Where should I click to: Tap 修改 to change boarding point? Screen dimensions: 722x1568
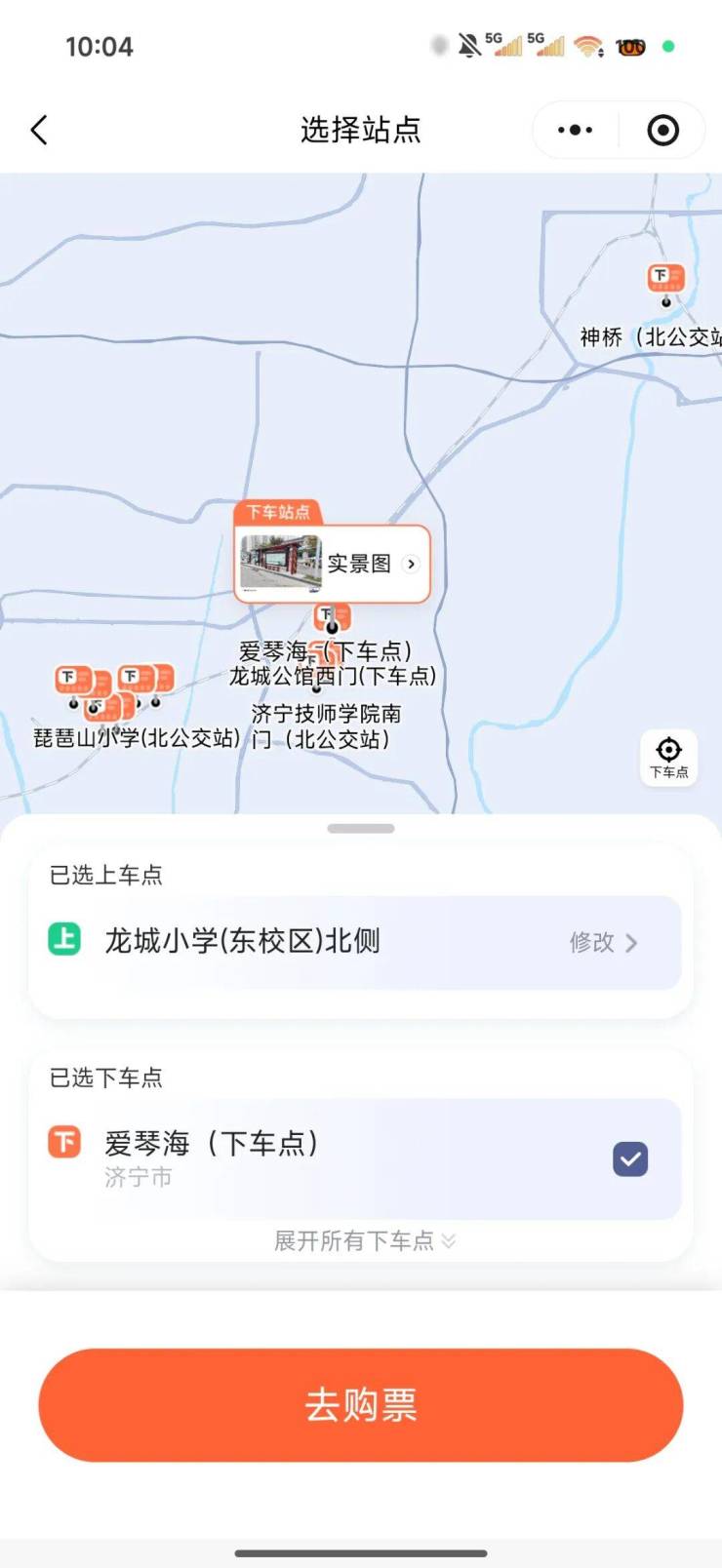tap(603, 942)
